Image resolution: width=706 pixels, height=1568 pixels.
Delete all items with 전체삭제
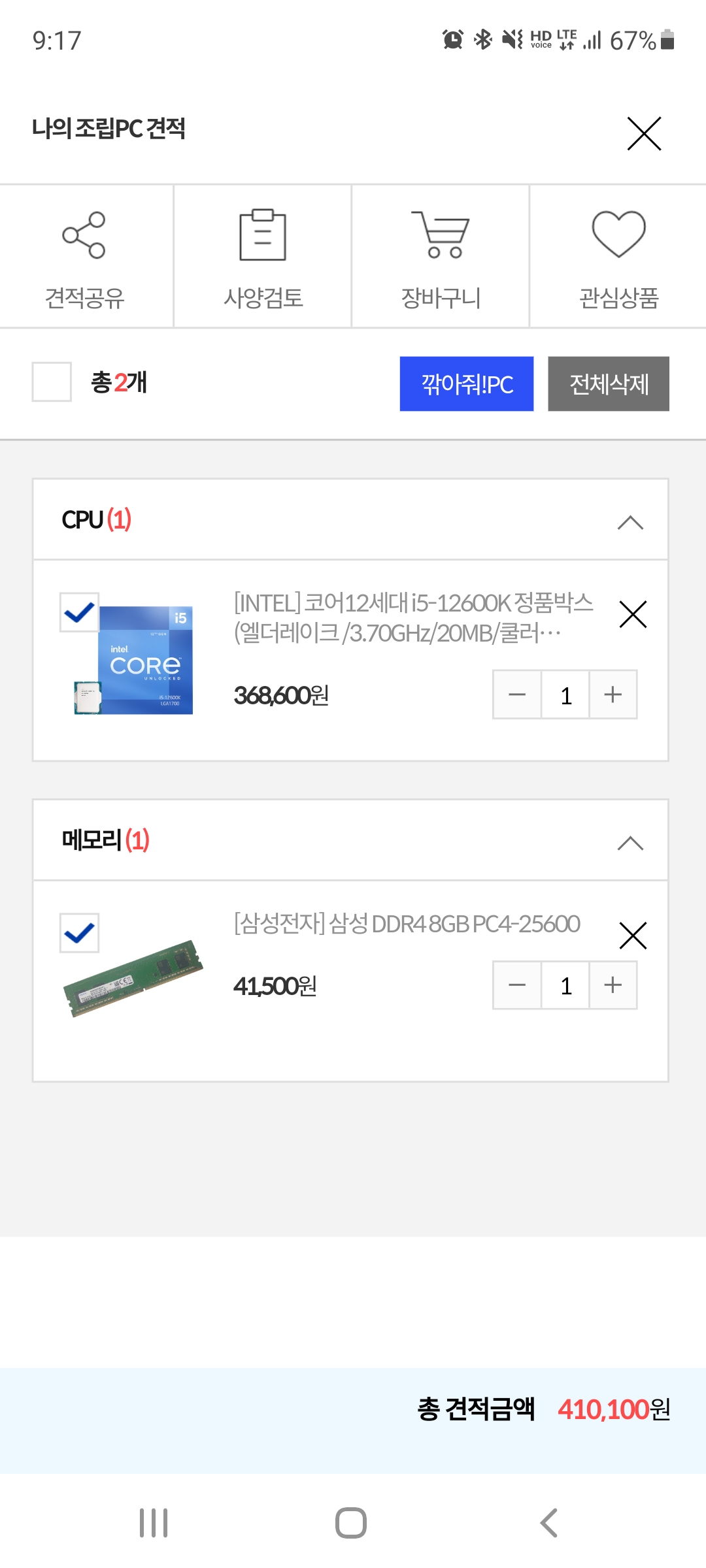pyautogui.click(x=608, y=384)
